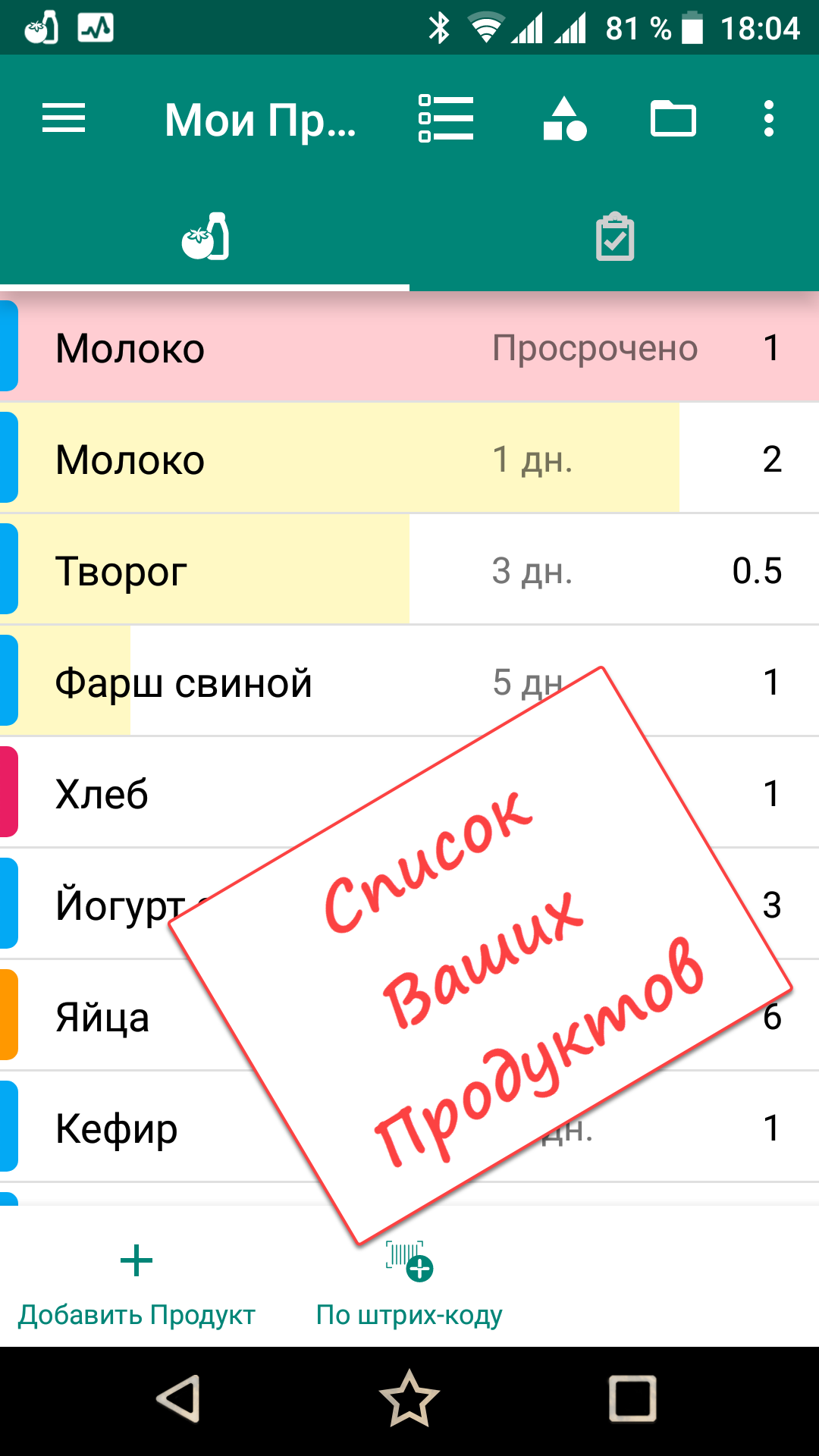Go back using the navigation bar
819x1456 pixels.
click(179, 1398)
